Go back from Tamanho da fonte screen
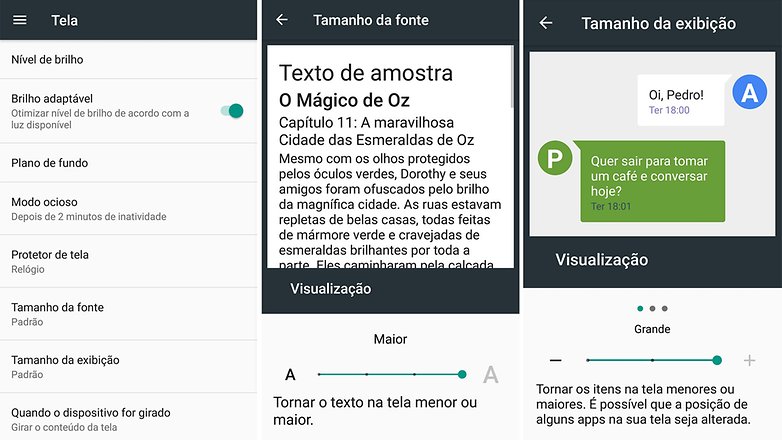The image size is (782, 440). pyautogui.click(x=282, y=20)
